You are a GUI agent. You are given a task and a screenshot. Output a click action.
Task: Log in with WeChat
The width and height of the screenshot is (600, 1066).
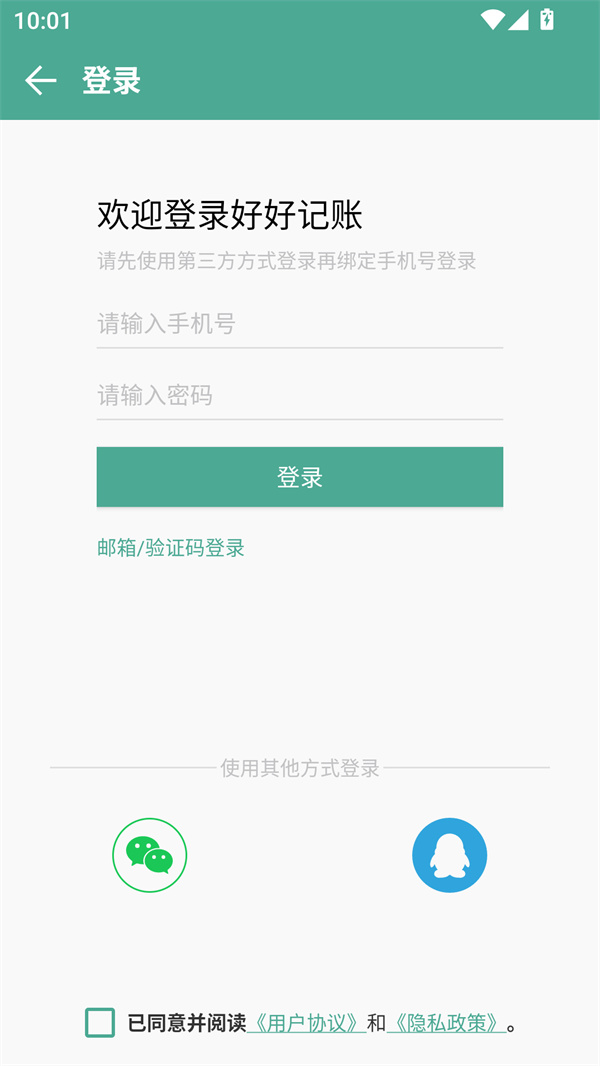[x=150, y=855]
